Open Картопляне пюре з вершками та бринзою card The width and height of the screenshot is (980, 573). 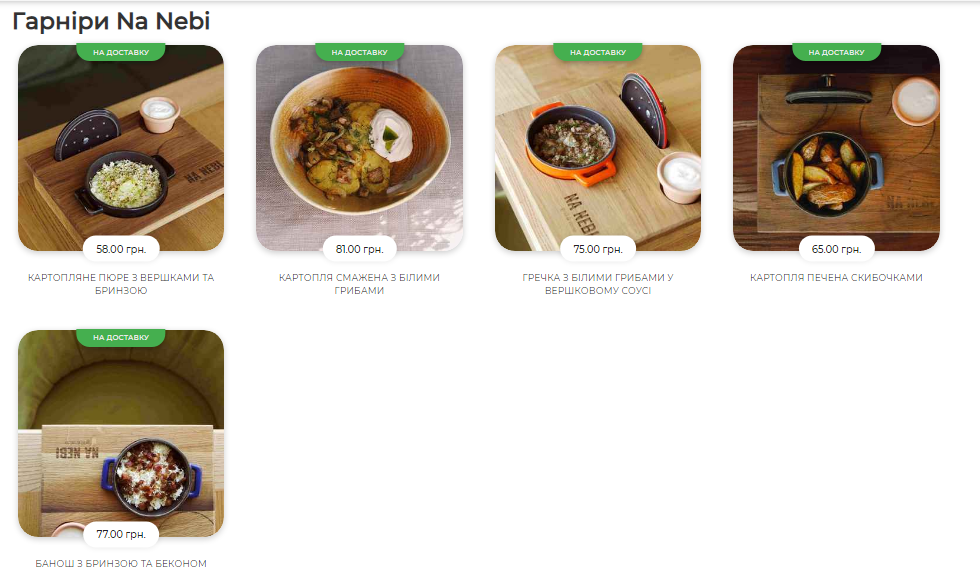coord(121,148)
